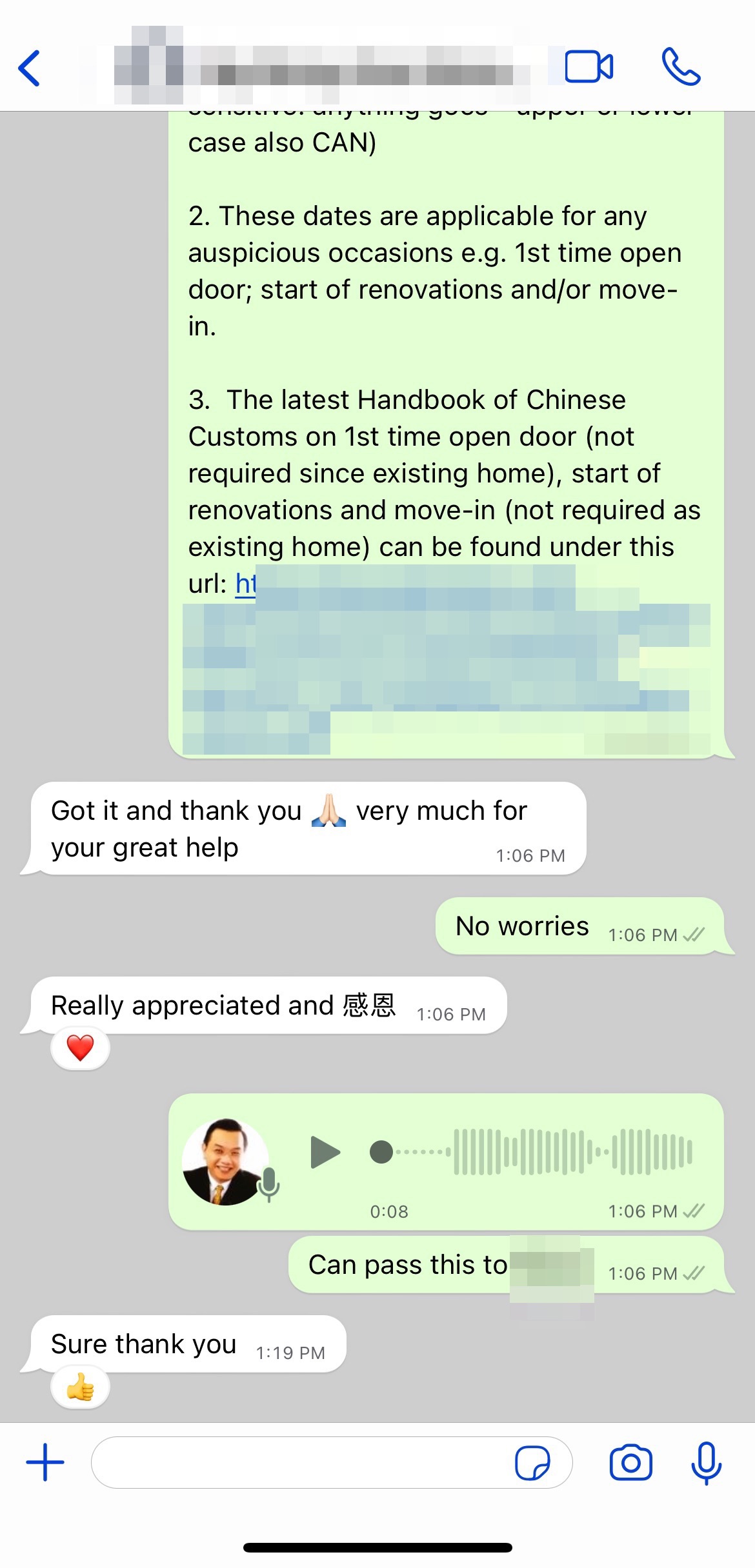Go back to the chat list
The image size is (755, 1568).
[x=30, y=68]
